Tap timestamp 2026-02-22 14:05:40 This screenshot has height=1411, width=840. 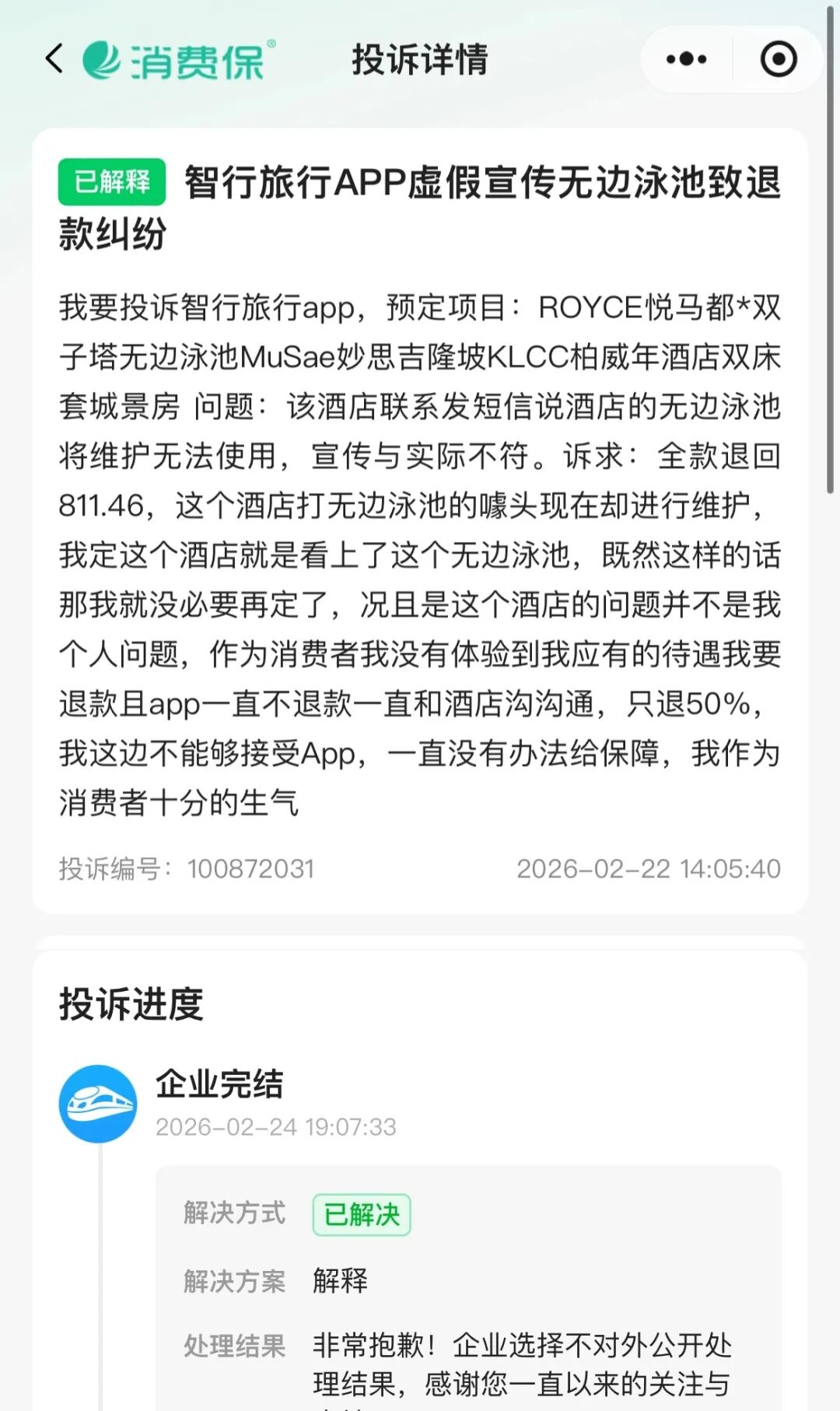(x=649, y=870)
